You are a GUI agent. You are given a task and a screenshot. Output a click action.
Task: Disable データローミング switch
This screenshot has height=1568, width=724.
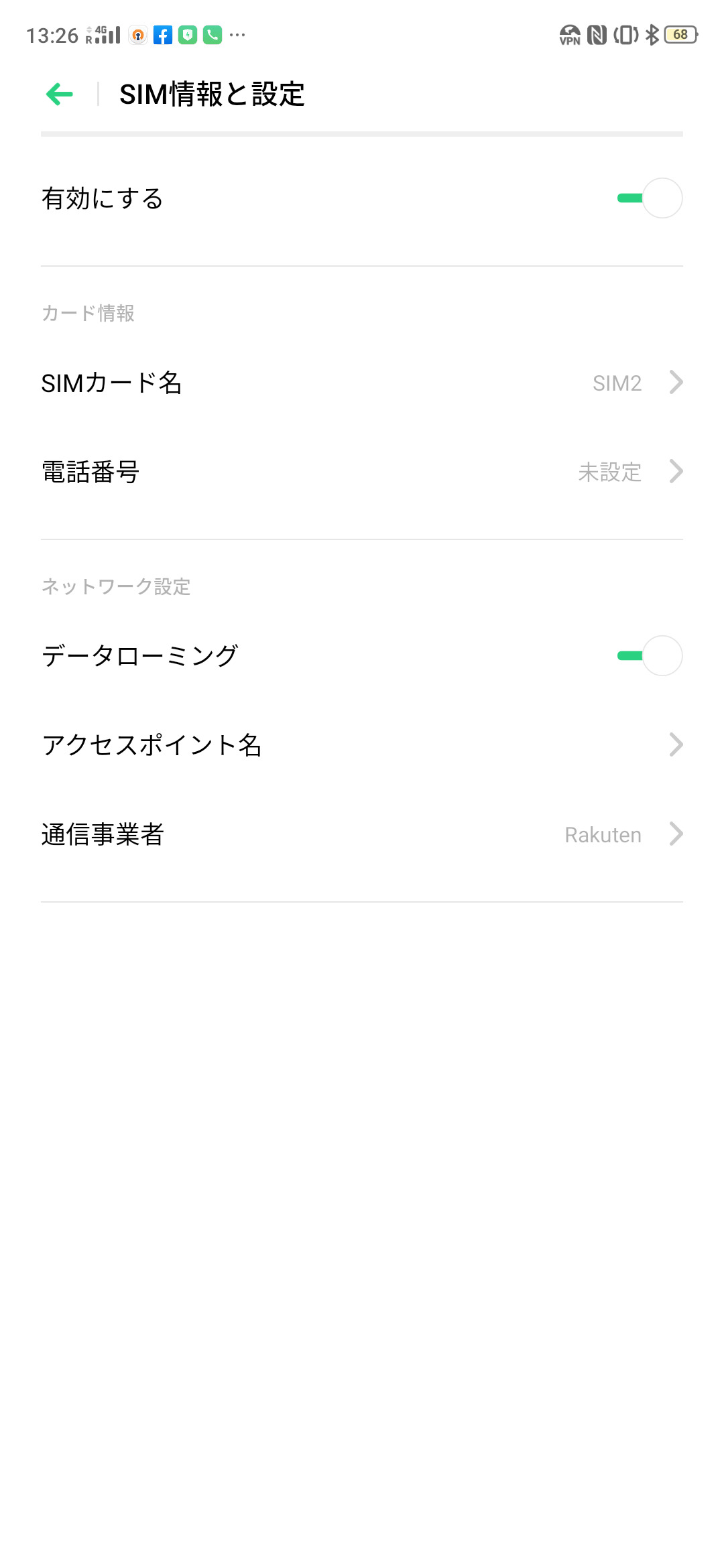pyautogui.click(x=649, y=656)
